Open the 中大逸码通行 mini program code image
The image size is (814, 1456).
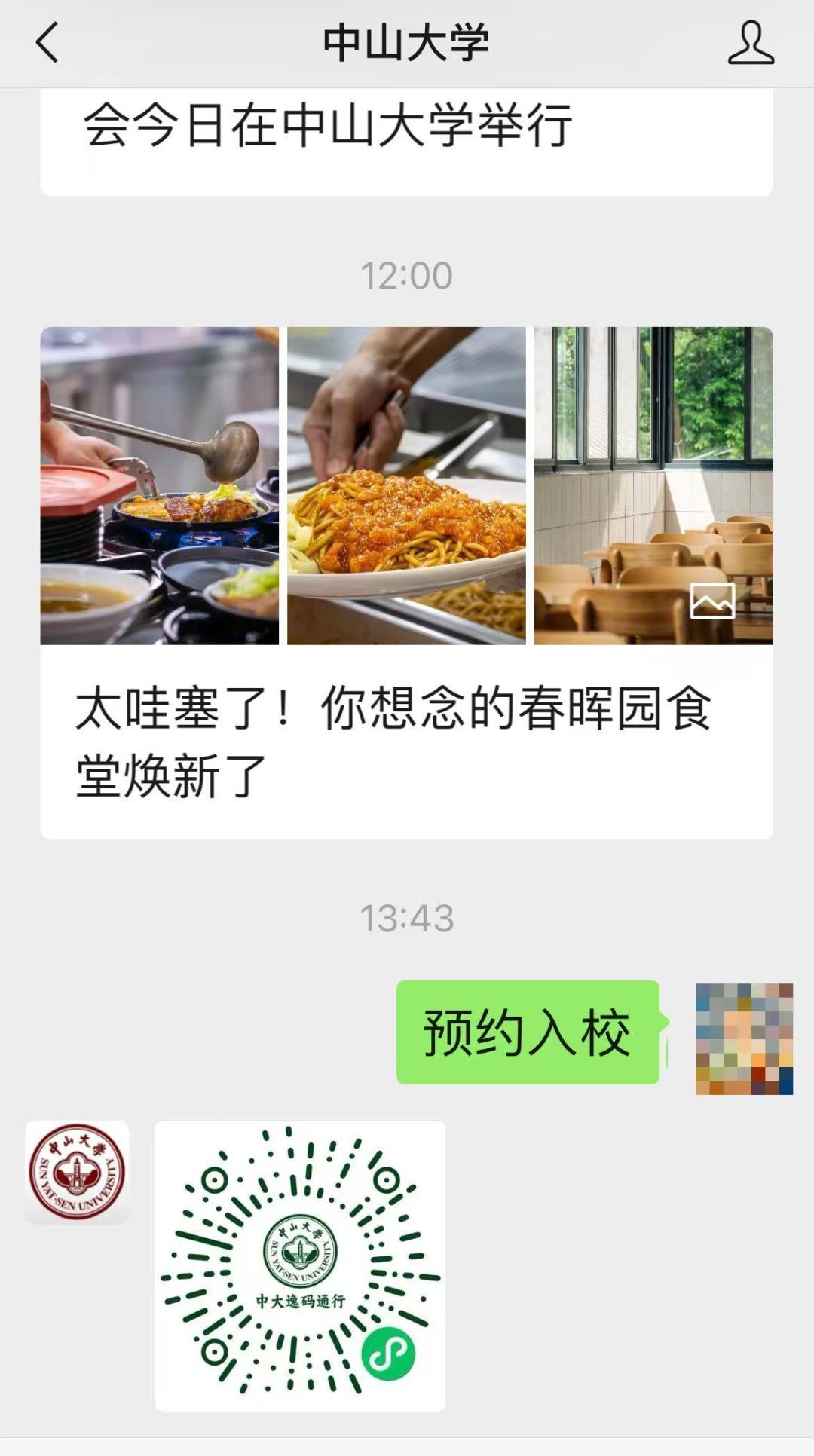click(x=300, y=1265)
